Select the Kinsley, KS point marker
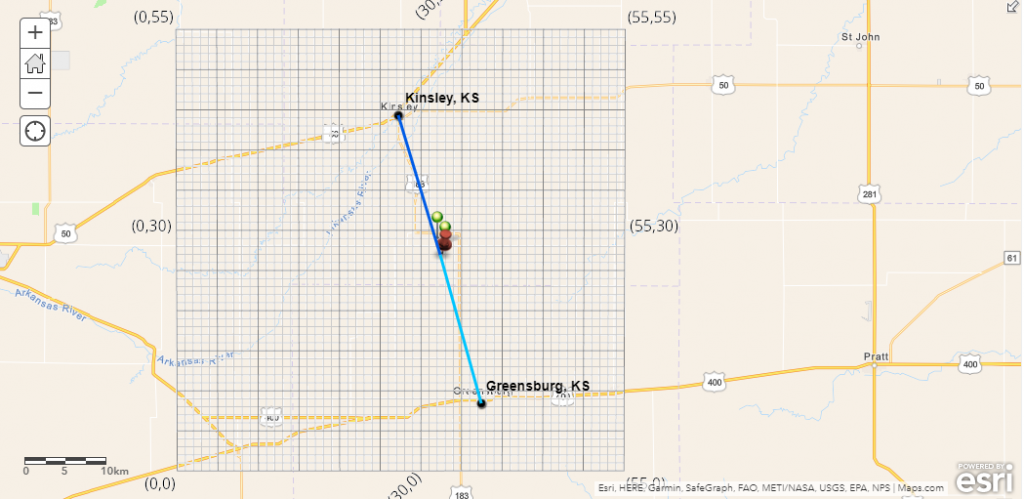Screen dimensions: 1024x499 [398, 116]
